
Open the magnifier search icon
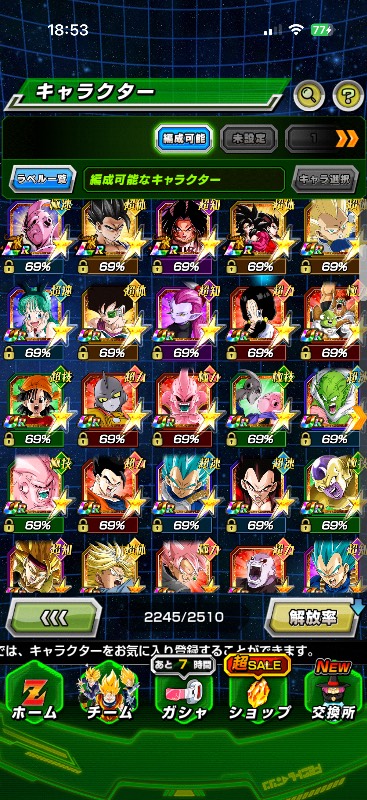pos(309,95)
